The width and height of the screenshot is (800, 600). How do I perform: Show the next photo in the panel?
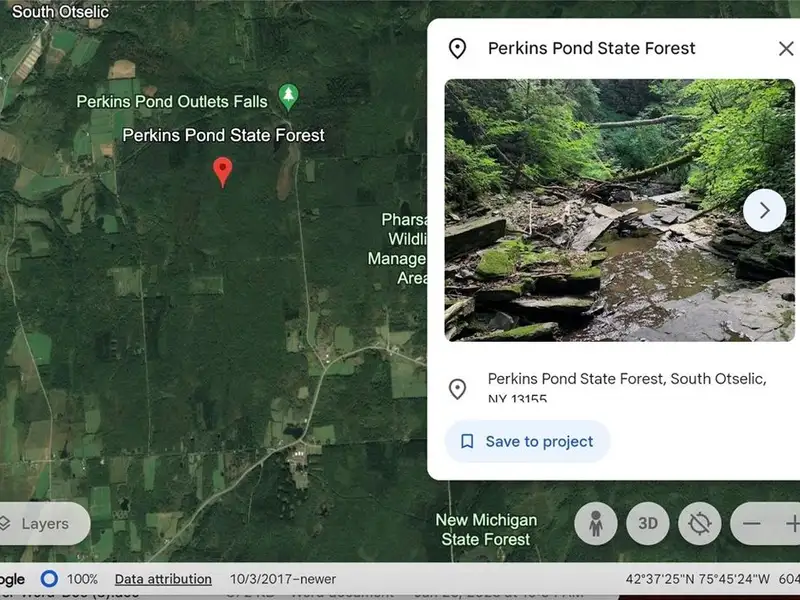tap(764, 210)
